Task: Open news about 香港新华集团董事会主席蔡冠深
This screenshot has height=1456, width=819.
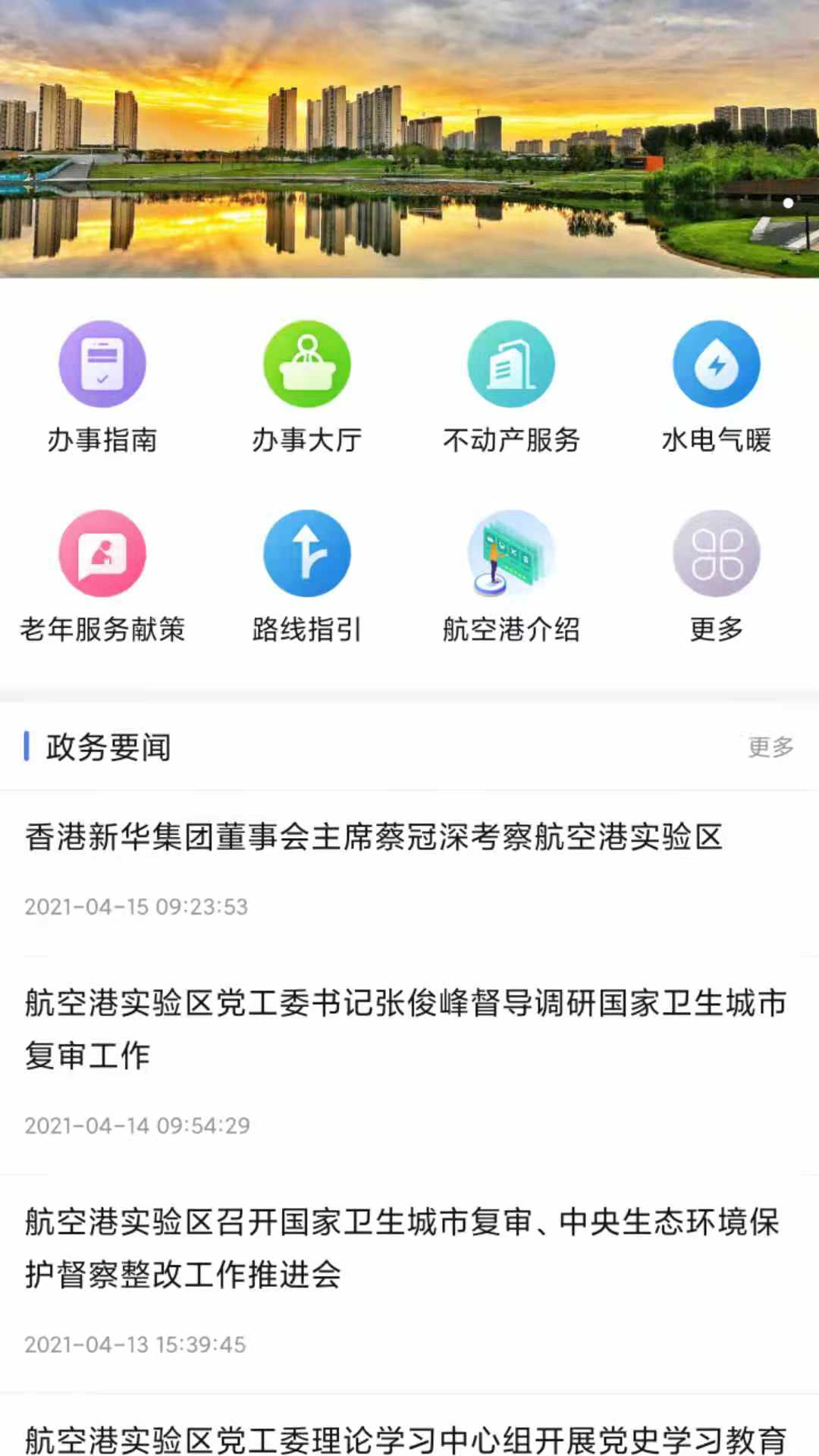Action: click(373, 838)
